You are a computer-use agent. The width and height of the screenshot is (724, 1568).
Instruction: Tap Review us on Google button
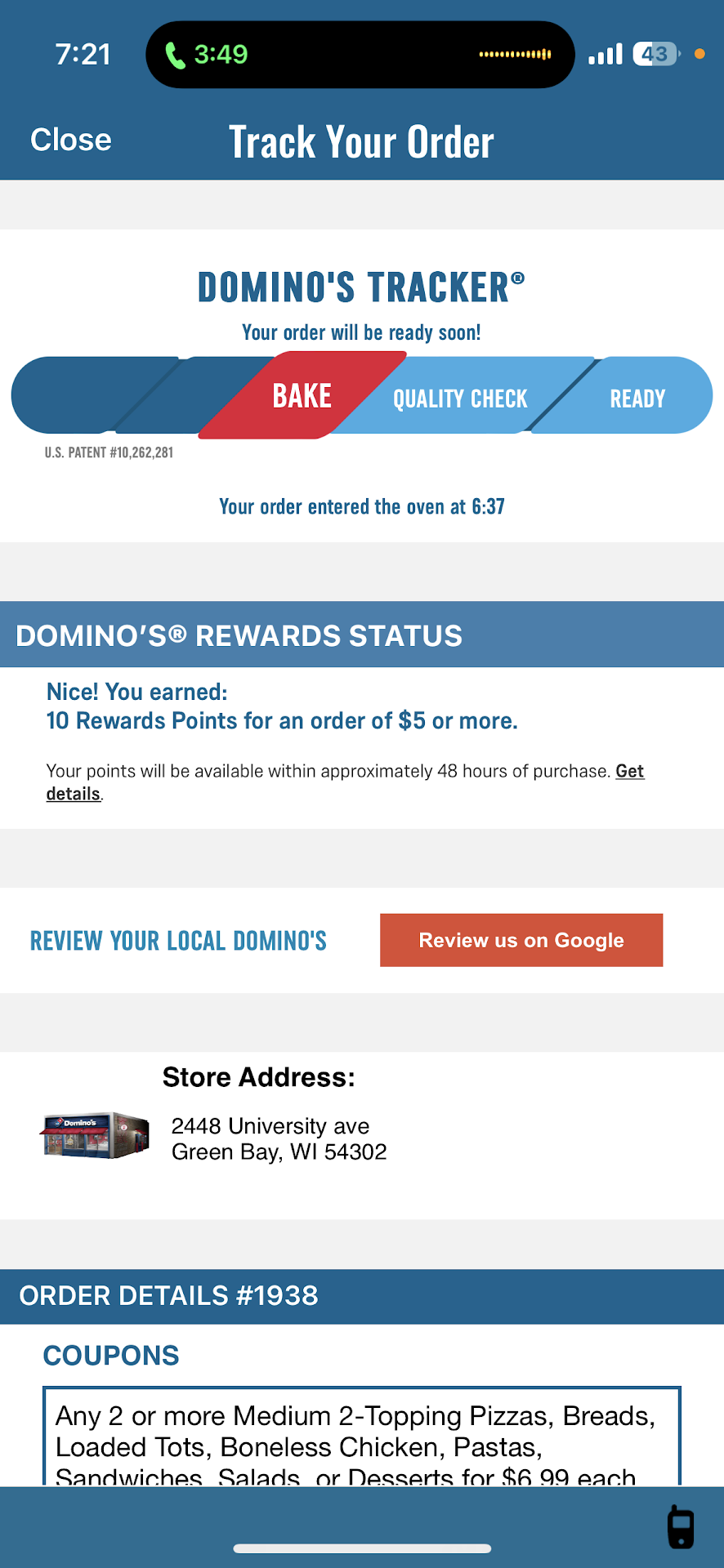[521, 940]
